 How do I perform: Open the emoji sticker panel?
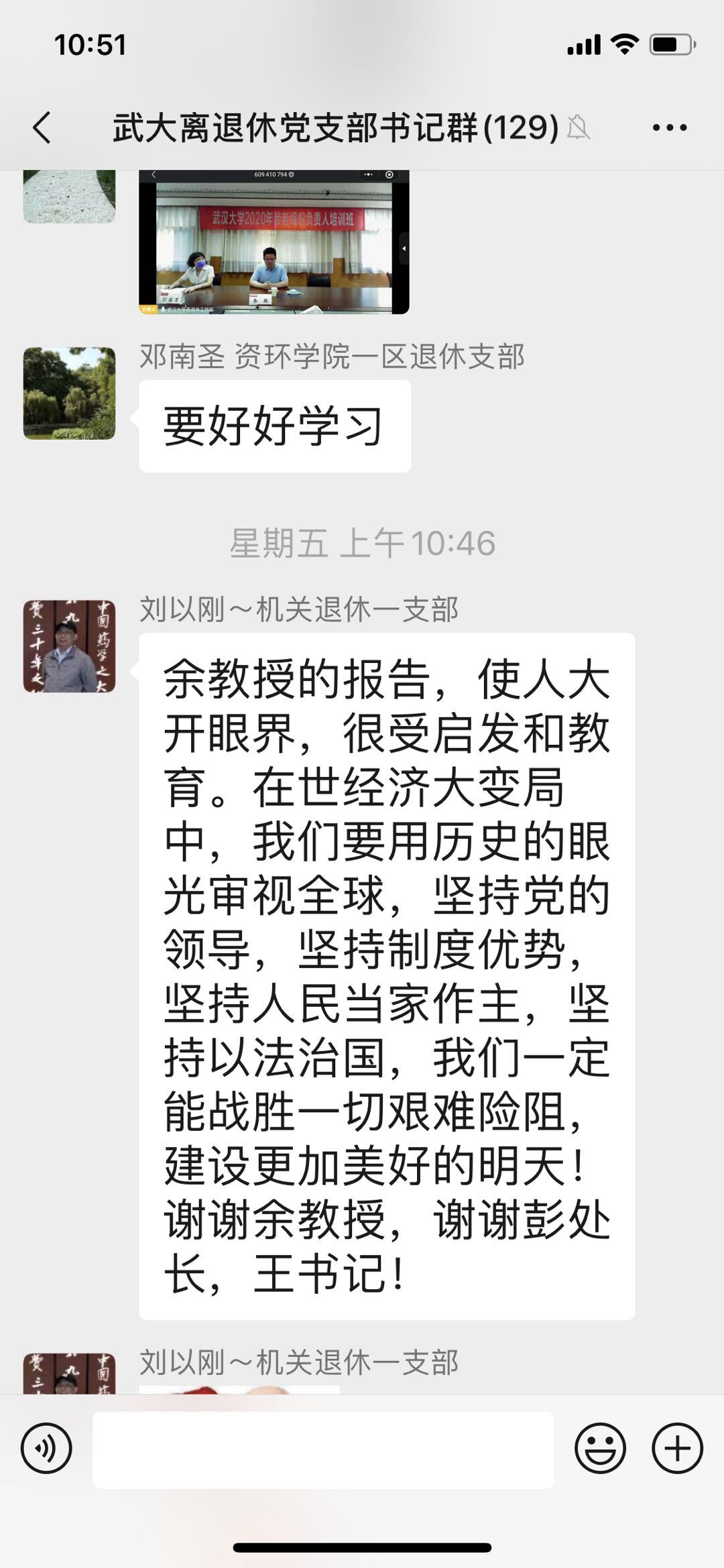600,1448
